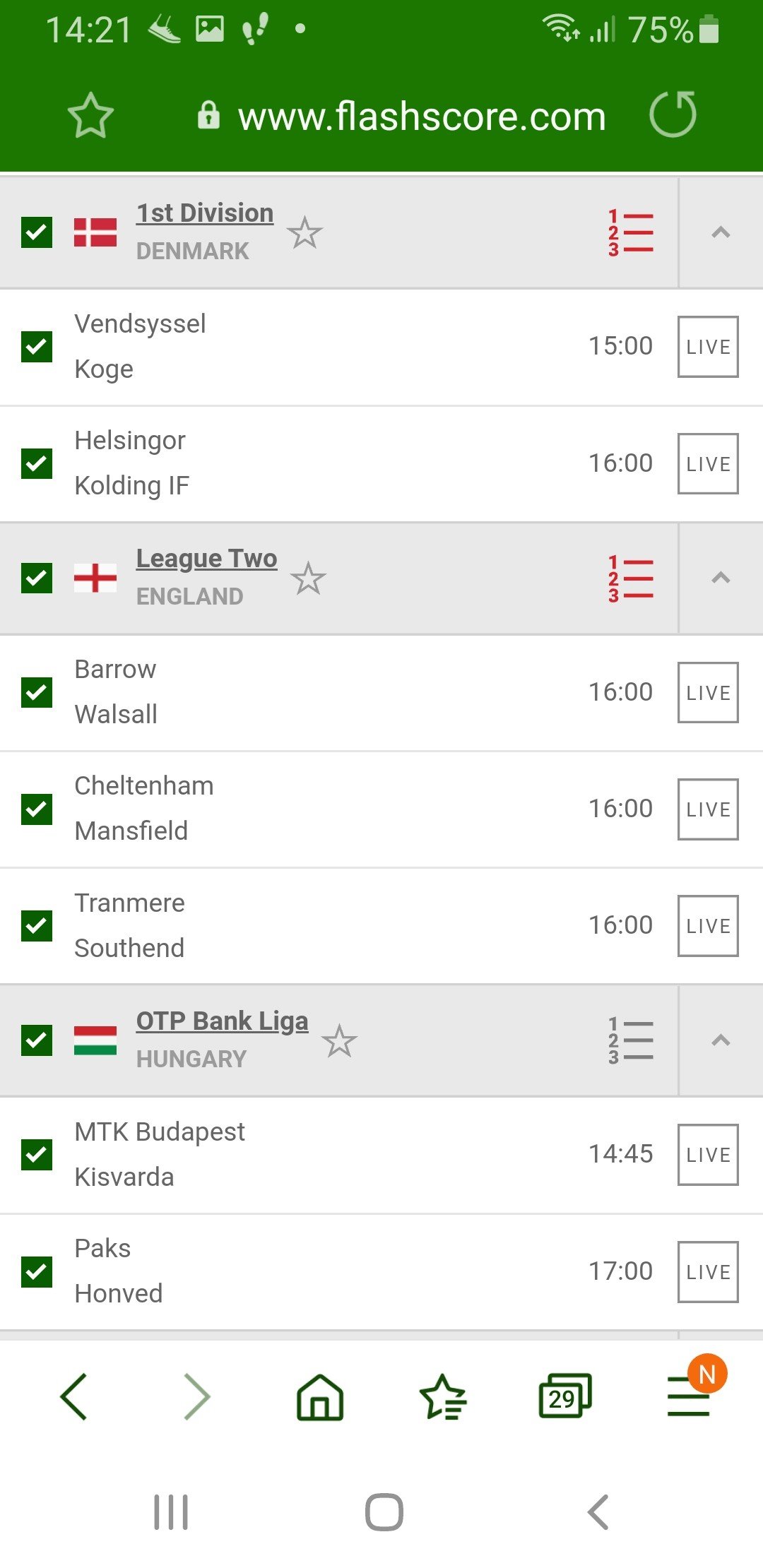Open LIVE for Helsingor vs Kolding IF

(708, 463)
